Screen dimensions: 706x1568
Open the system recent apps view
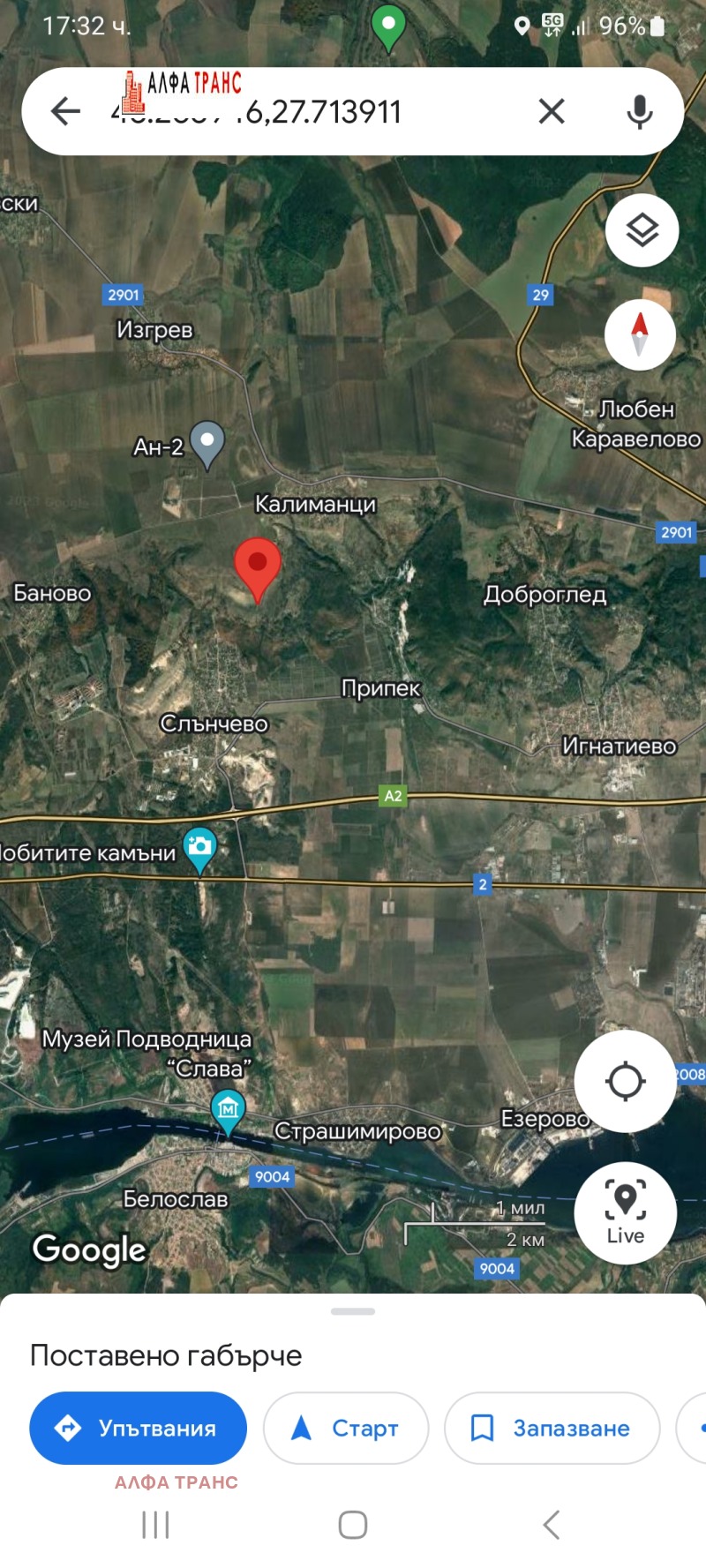click(155, 1524)
